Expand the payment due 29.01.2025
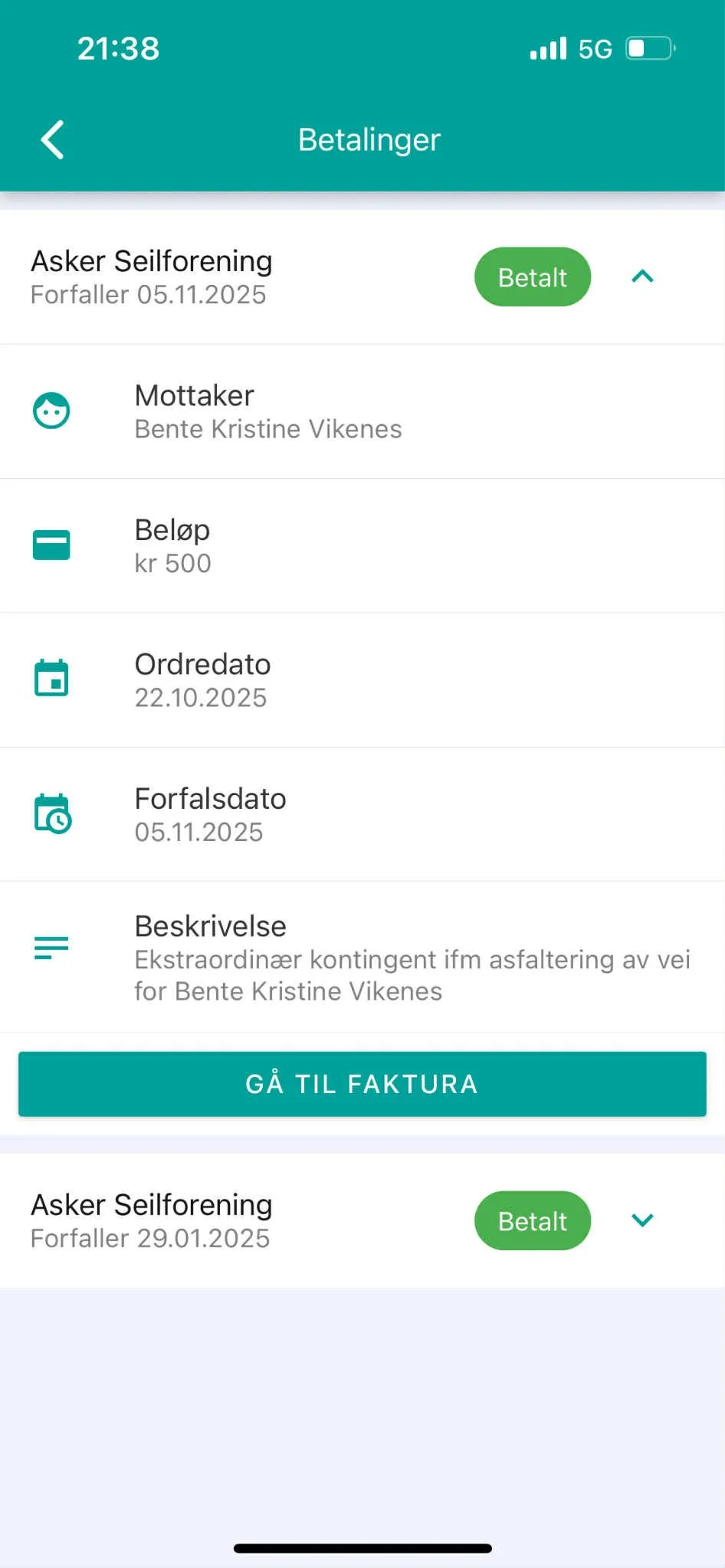This screenshot has width=725, height=1568. (642, 1220)
